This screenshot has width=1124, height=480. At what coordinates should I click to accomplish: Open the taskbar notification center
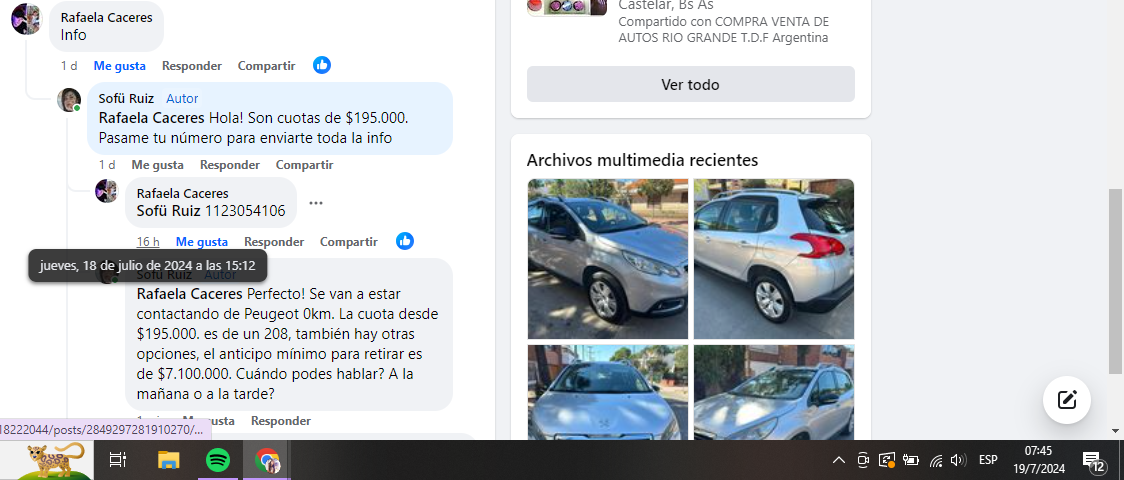[x=1094, y=460]
